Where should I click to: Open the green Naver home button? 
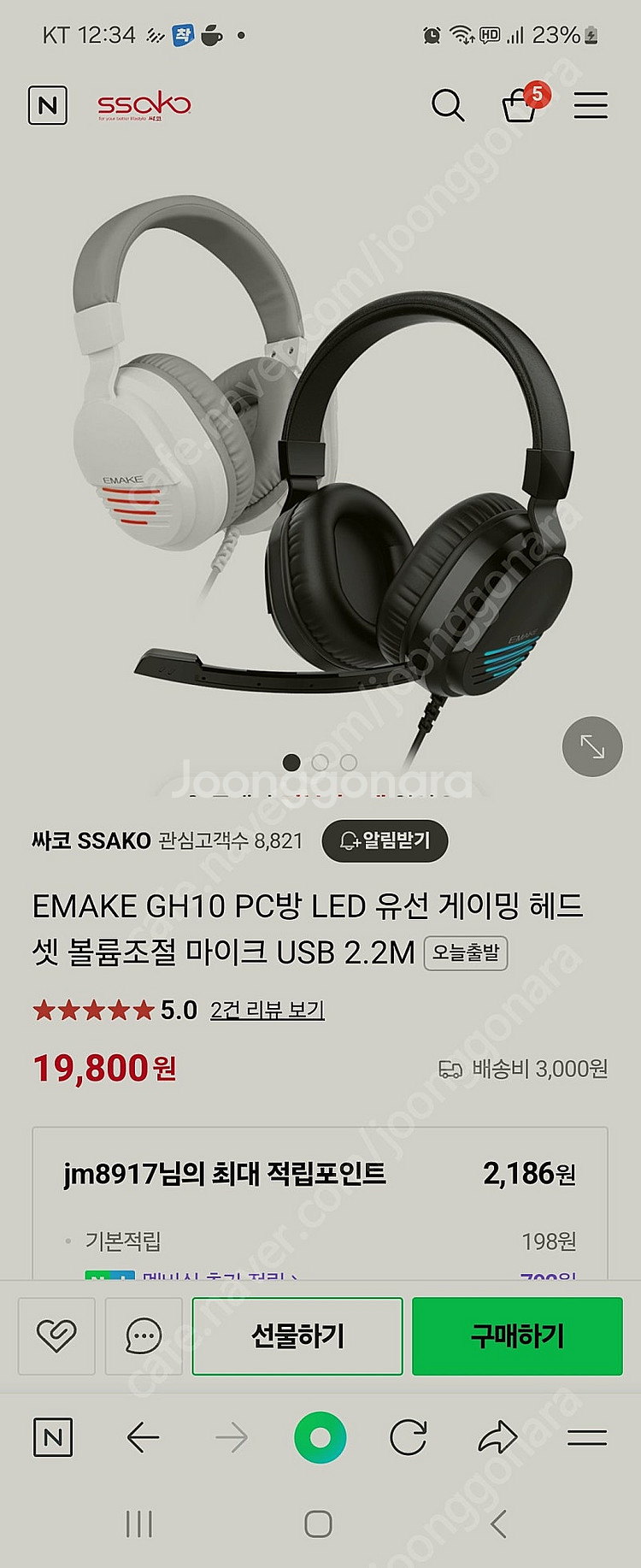coord(320,1438)
